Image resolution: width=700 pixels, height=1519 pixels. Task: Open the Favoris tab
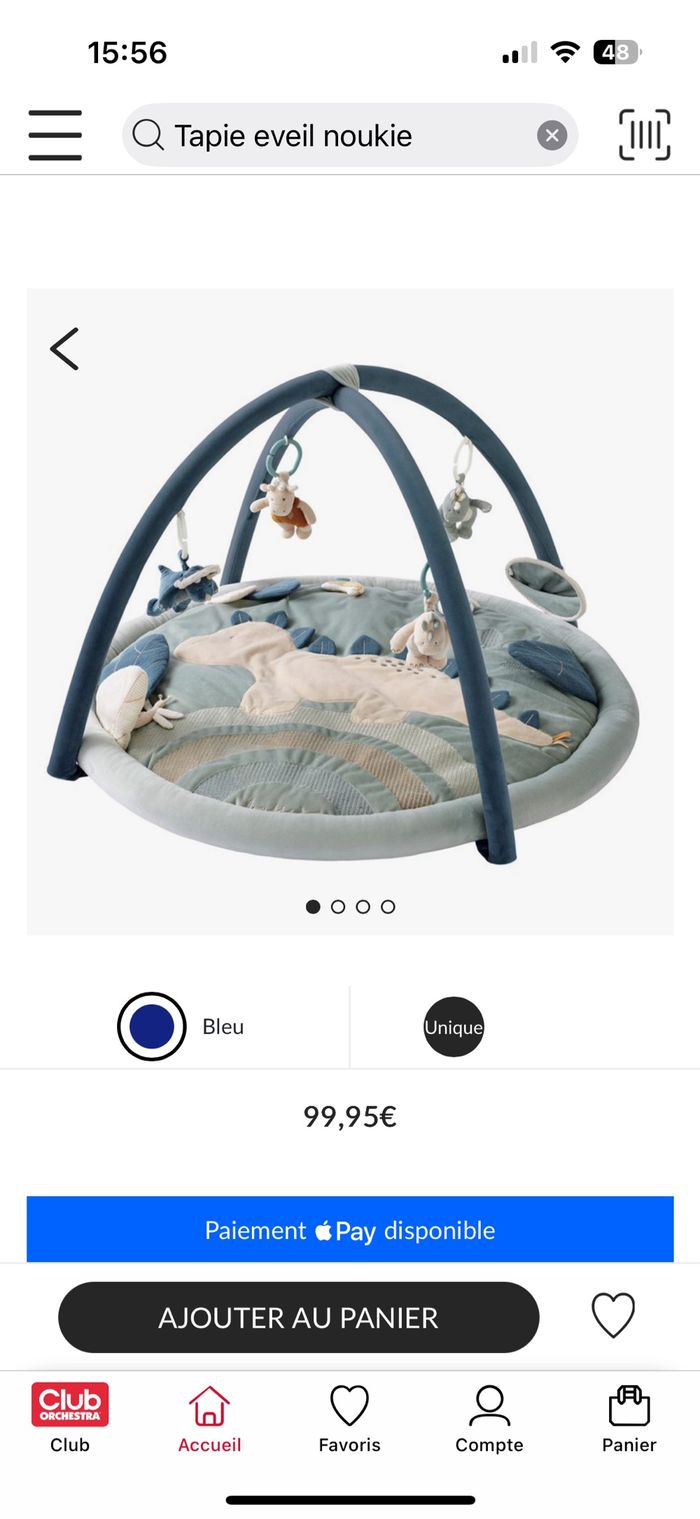click(350, 1418)
